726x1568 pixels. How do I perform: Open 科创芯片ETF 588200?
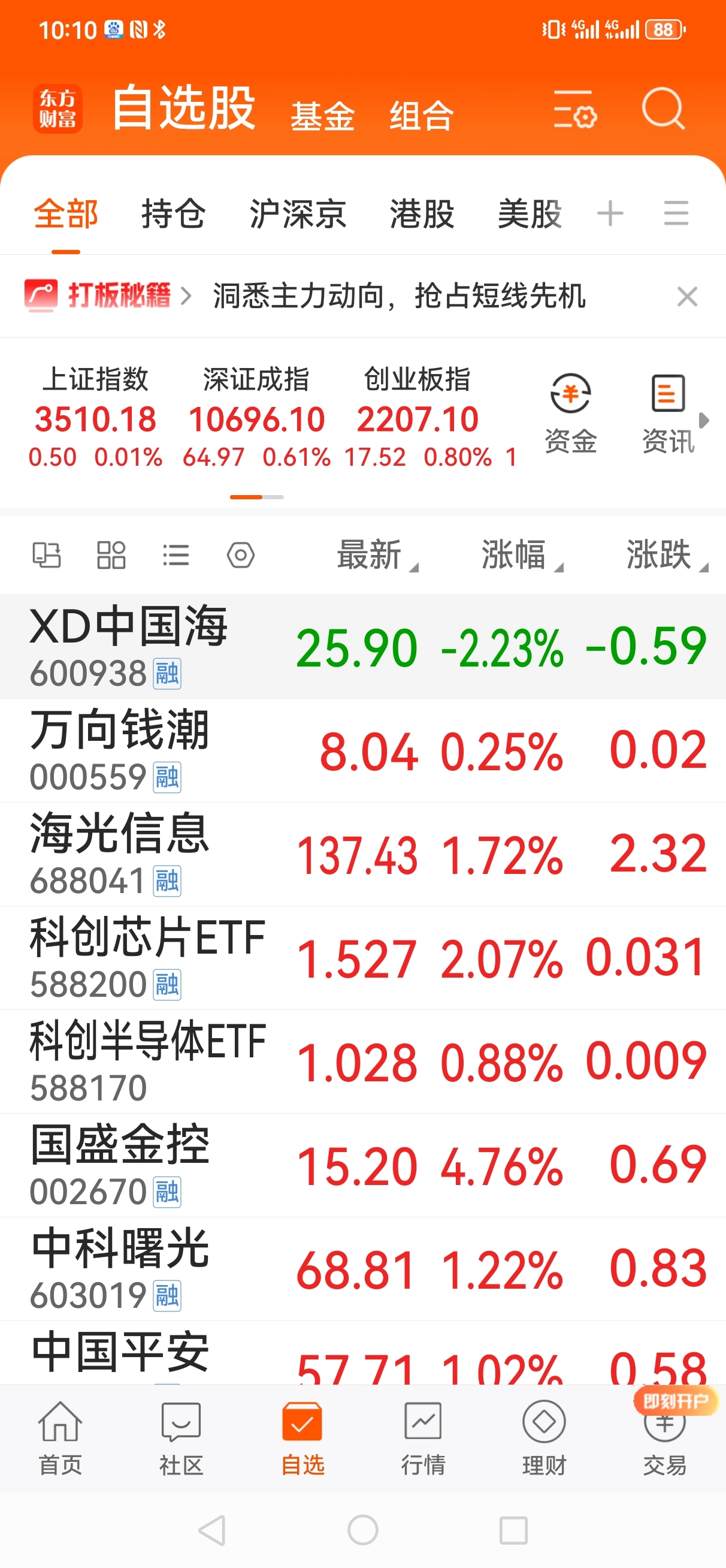[362, 958]
